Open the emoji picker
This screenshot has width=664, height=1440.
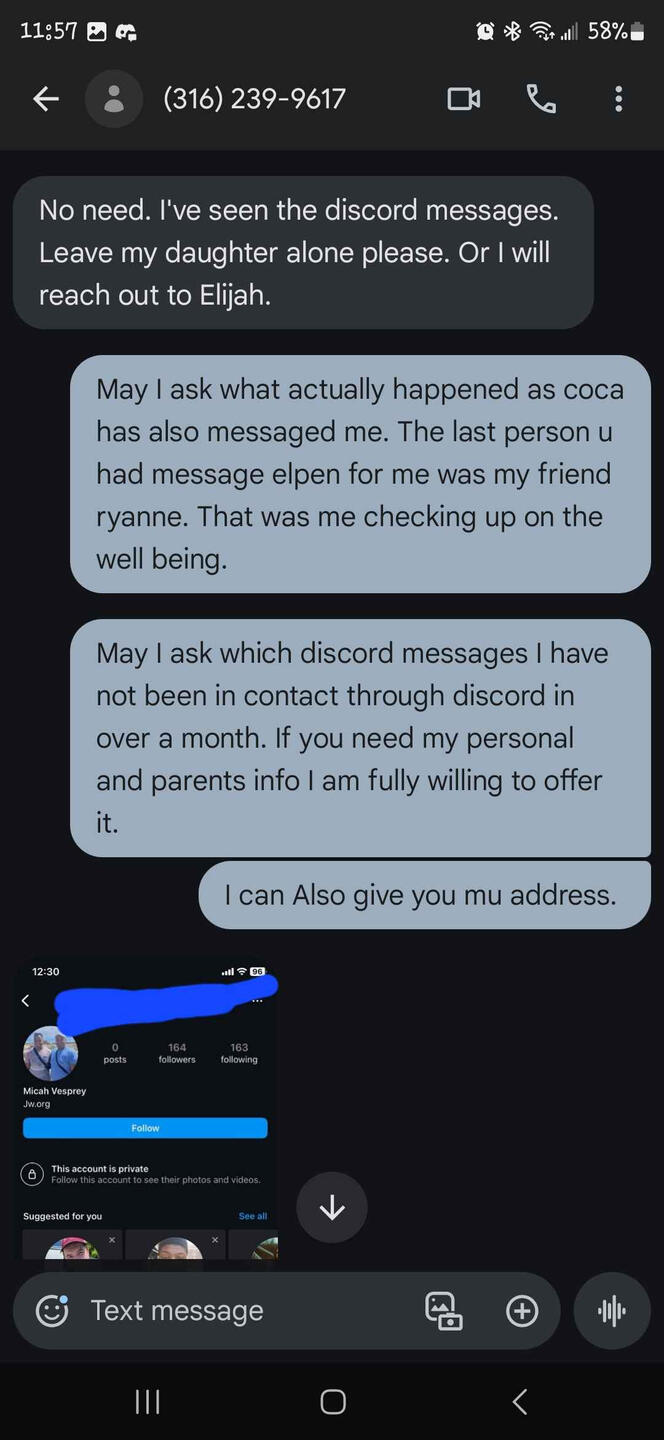52,1310
